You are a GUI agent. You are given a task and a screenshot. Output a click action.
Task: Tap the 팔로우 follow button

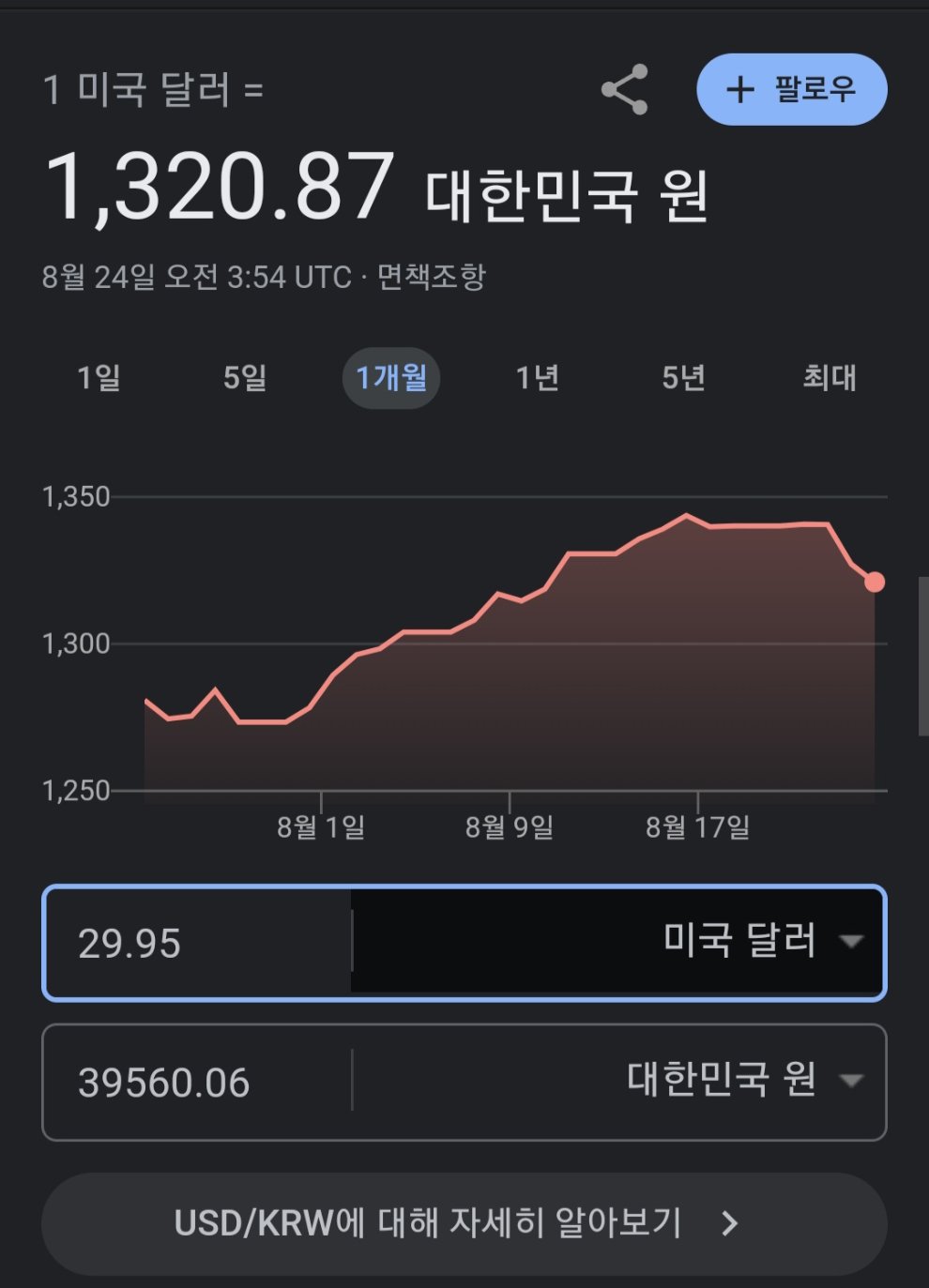coord(791,90)
